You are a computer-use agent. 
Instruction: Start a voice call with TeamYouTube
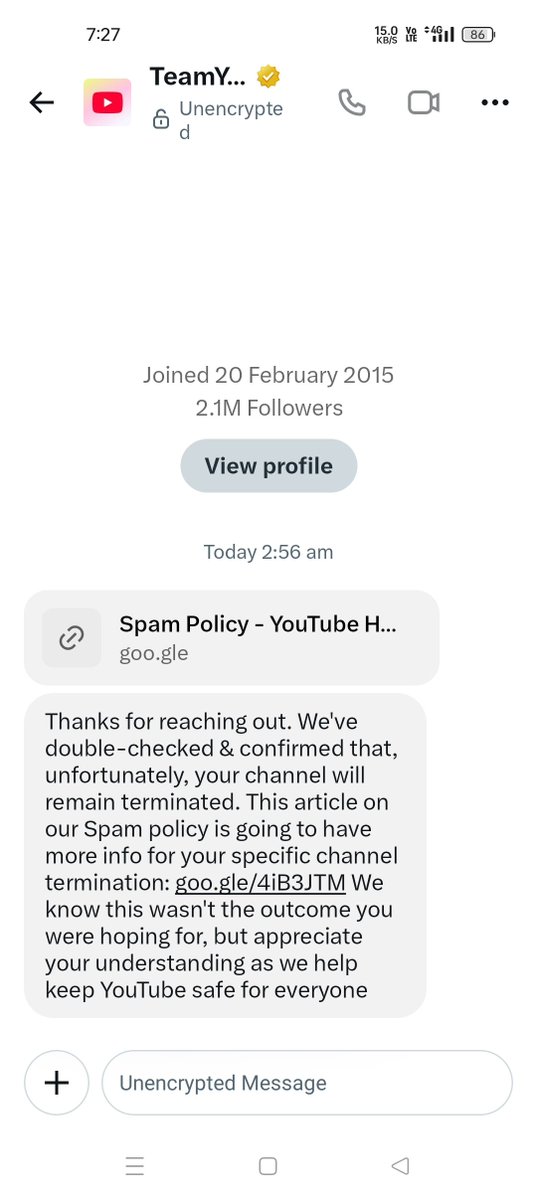click(x=352, y=102)
